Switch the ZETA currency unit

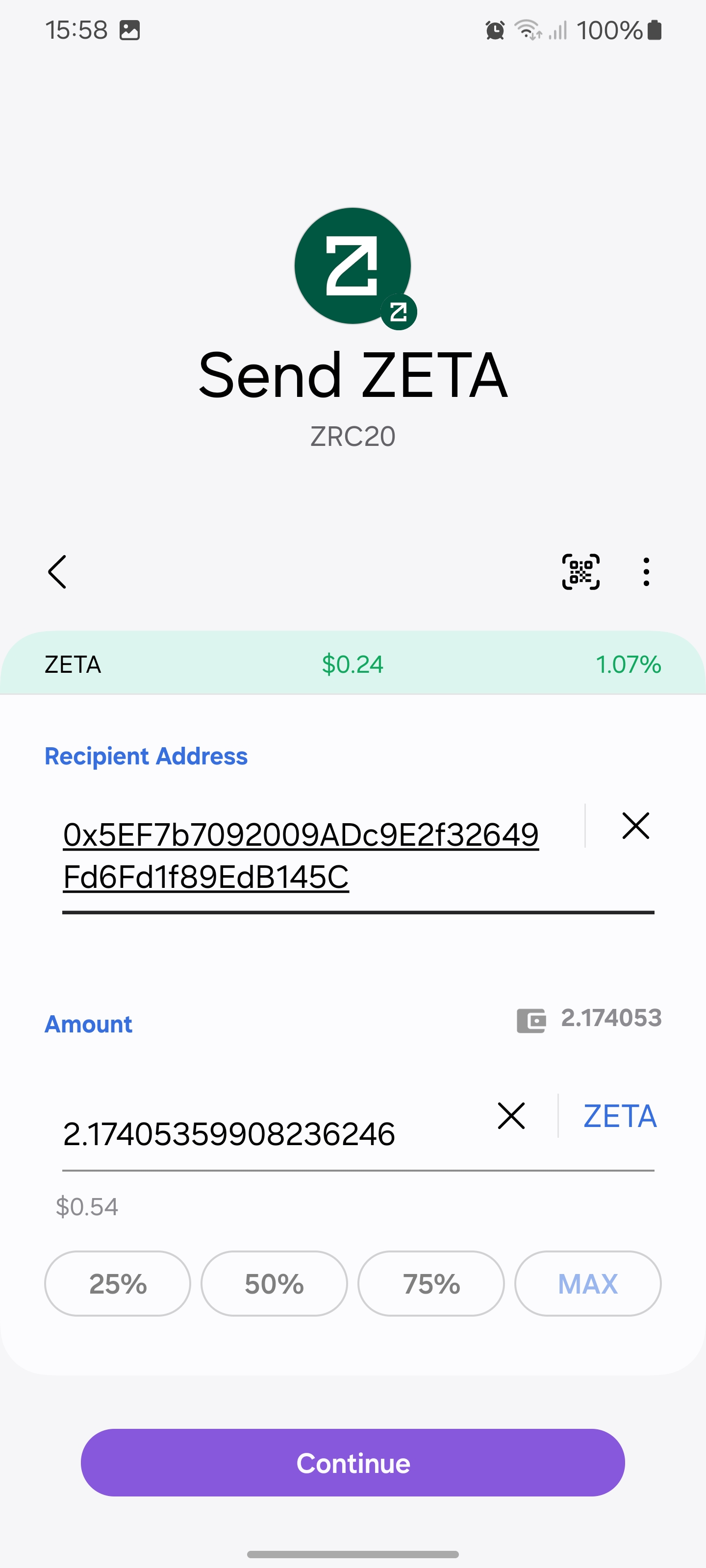tap(620, 1116)
